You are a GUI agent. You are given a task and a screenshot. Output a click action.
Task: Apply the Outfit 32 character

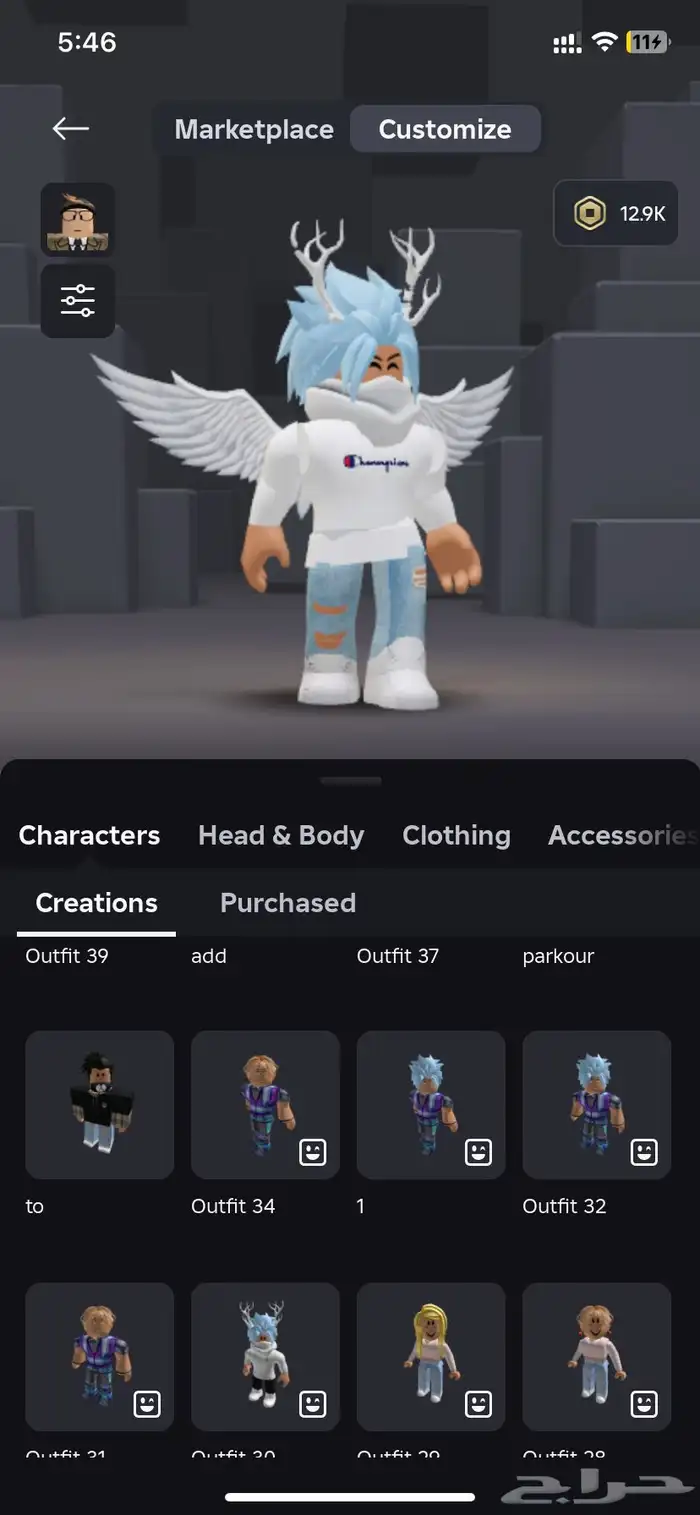coord(596,1105)
